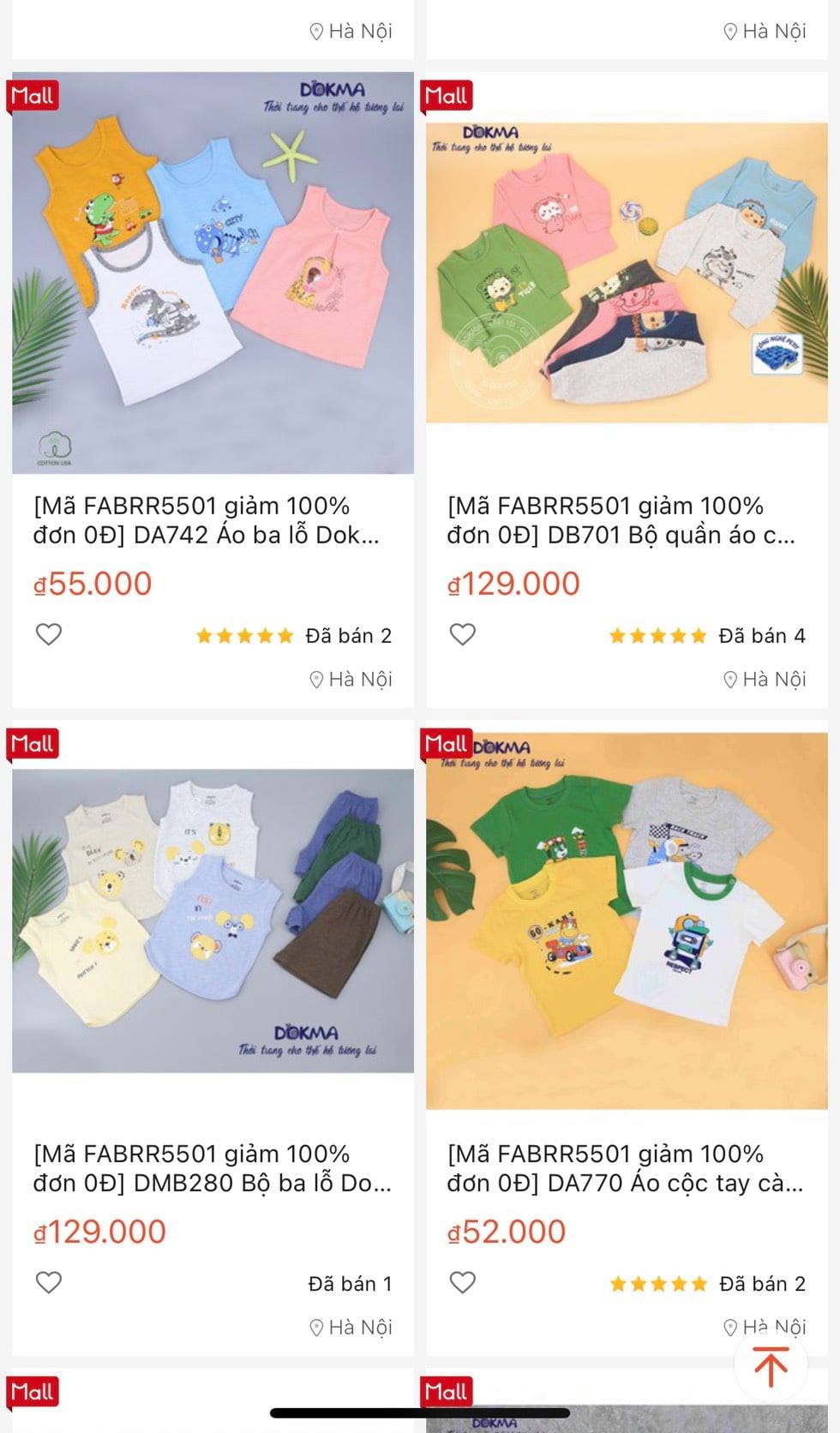This screenshot has height=1433, width=840.
Task: Open the DA770 Áo cộc tay product card
Action: [627, 921]
